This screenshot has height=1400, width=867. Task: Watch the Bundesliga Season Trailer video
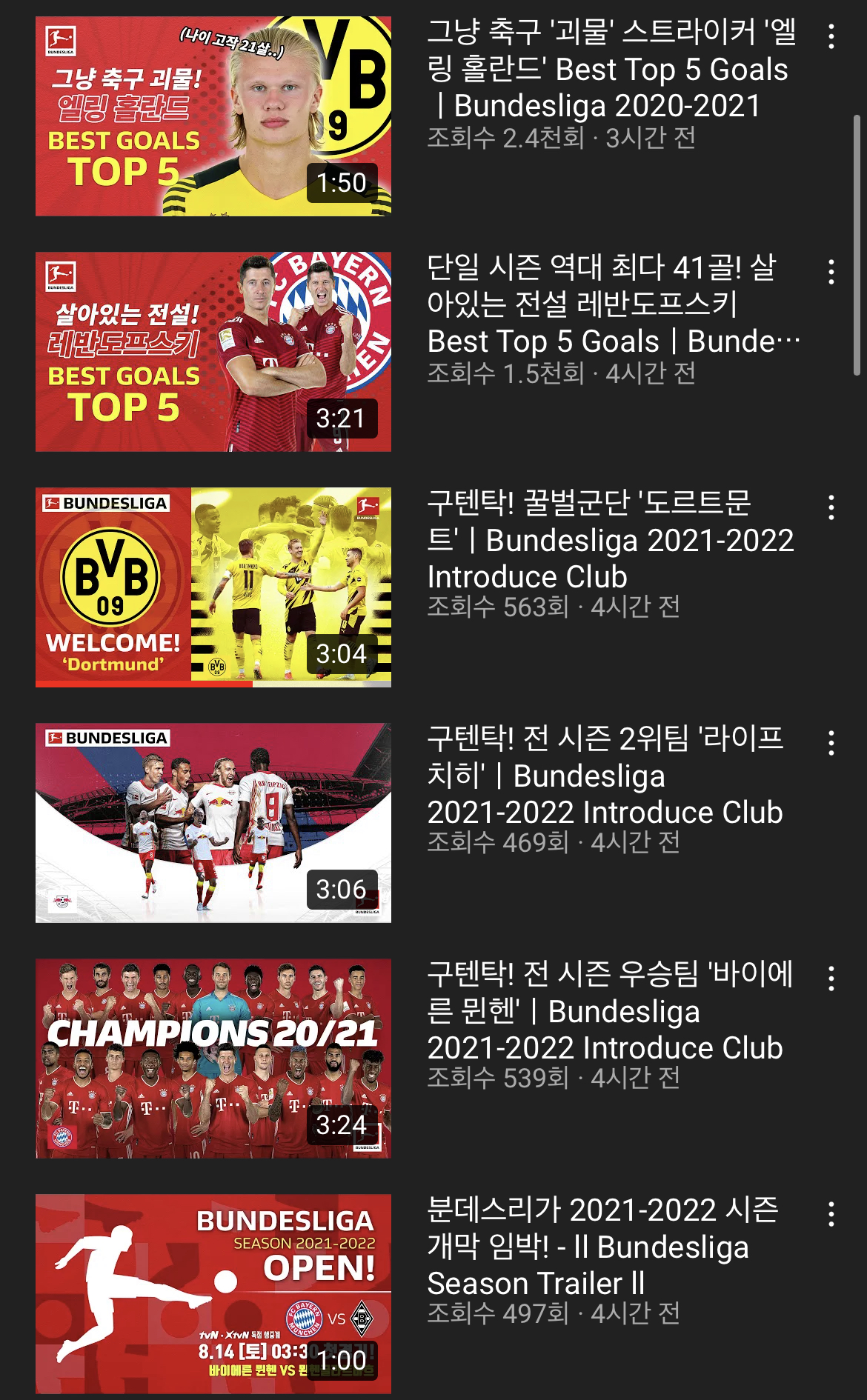pyautogui.click(x=213, y=1293)
